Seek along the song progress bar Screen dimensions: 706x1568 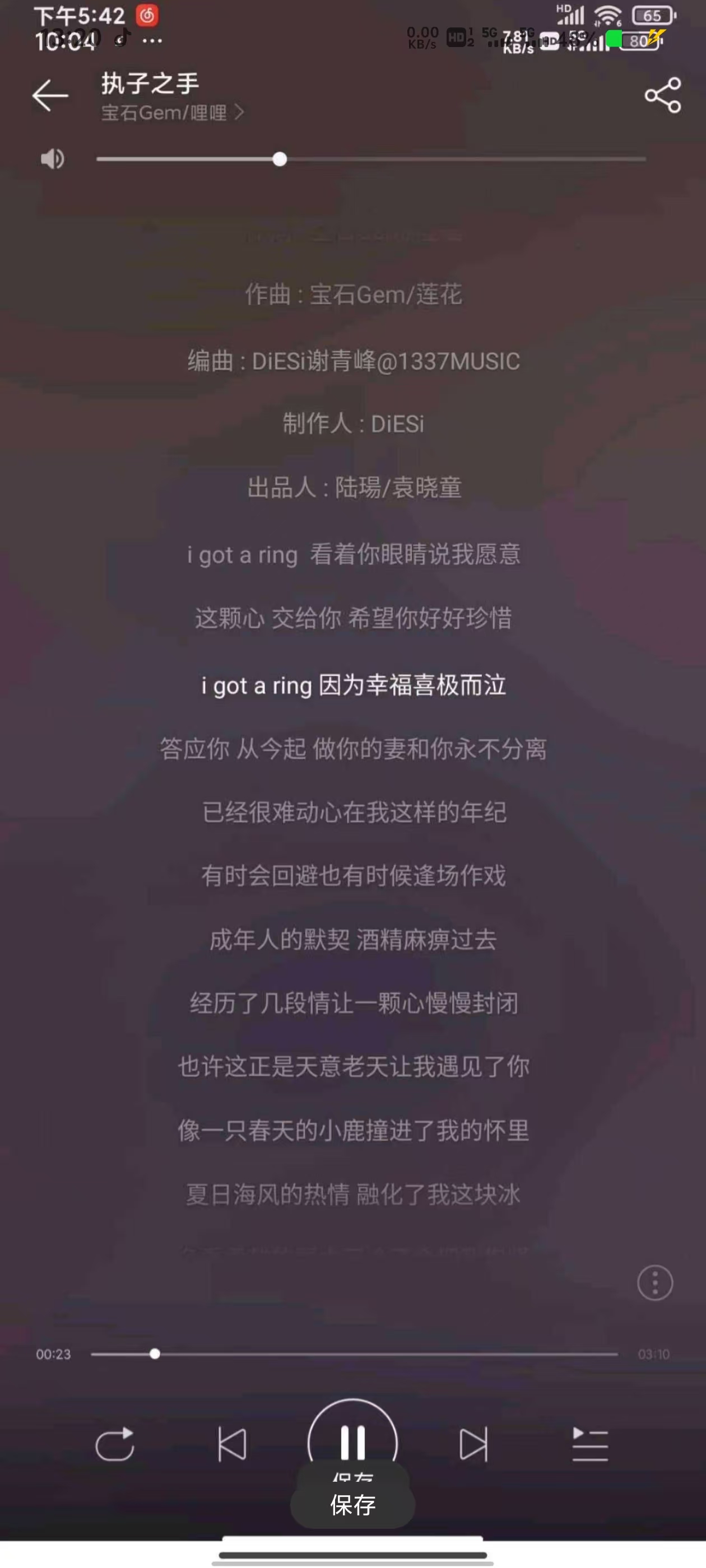[354, 1354]
